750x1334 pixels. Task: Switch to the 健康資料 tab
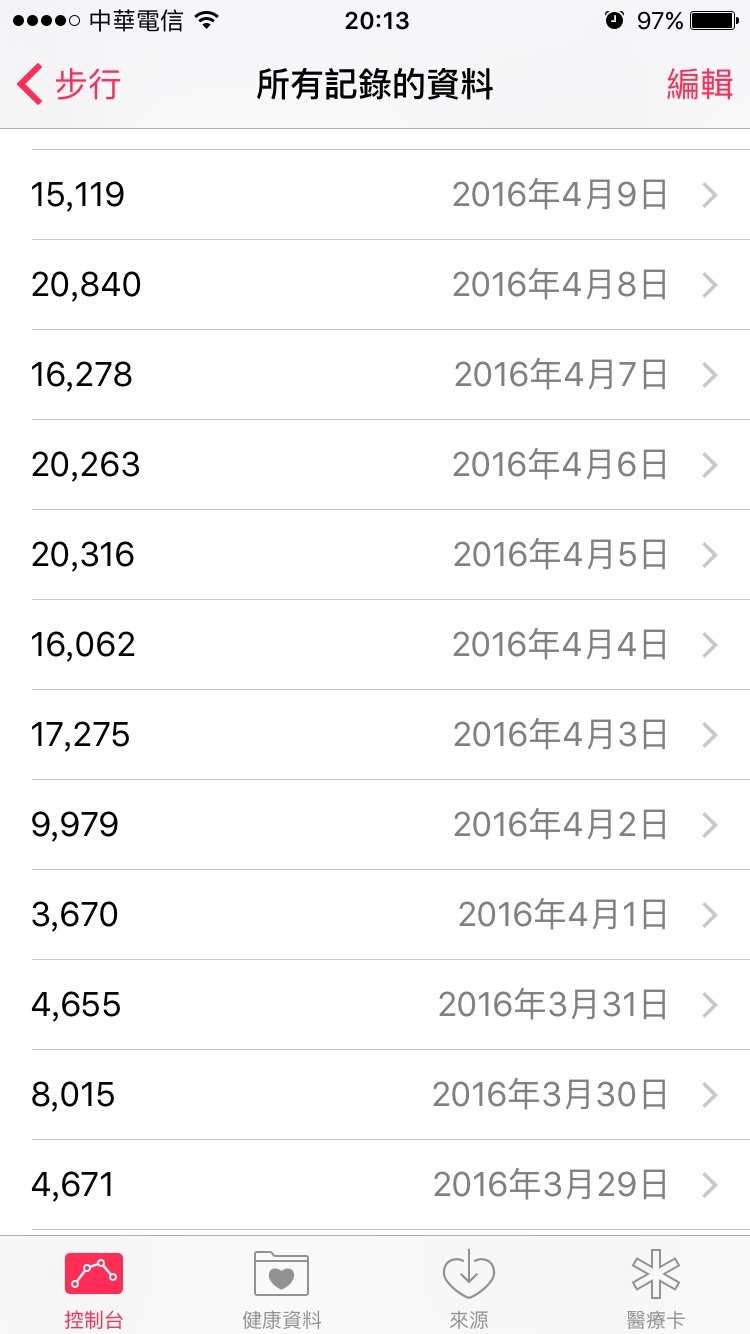[x=281, y=1288]
